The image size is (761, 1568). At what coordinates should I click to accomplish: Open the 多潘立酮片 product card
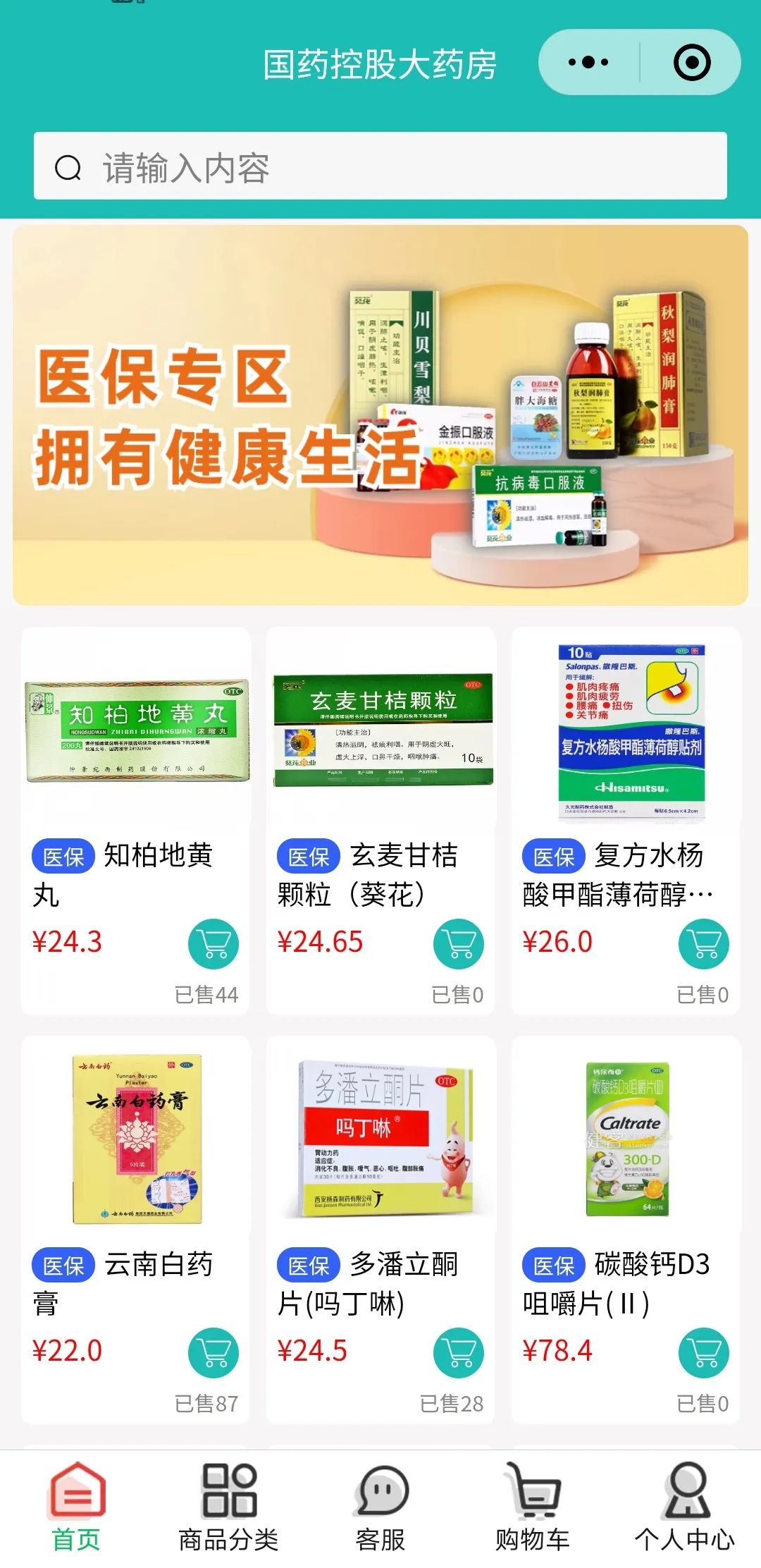(x=382, y=1142)
